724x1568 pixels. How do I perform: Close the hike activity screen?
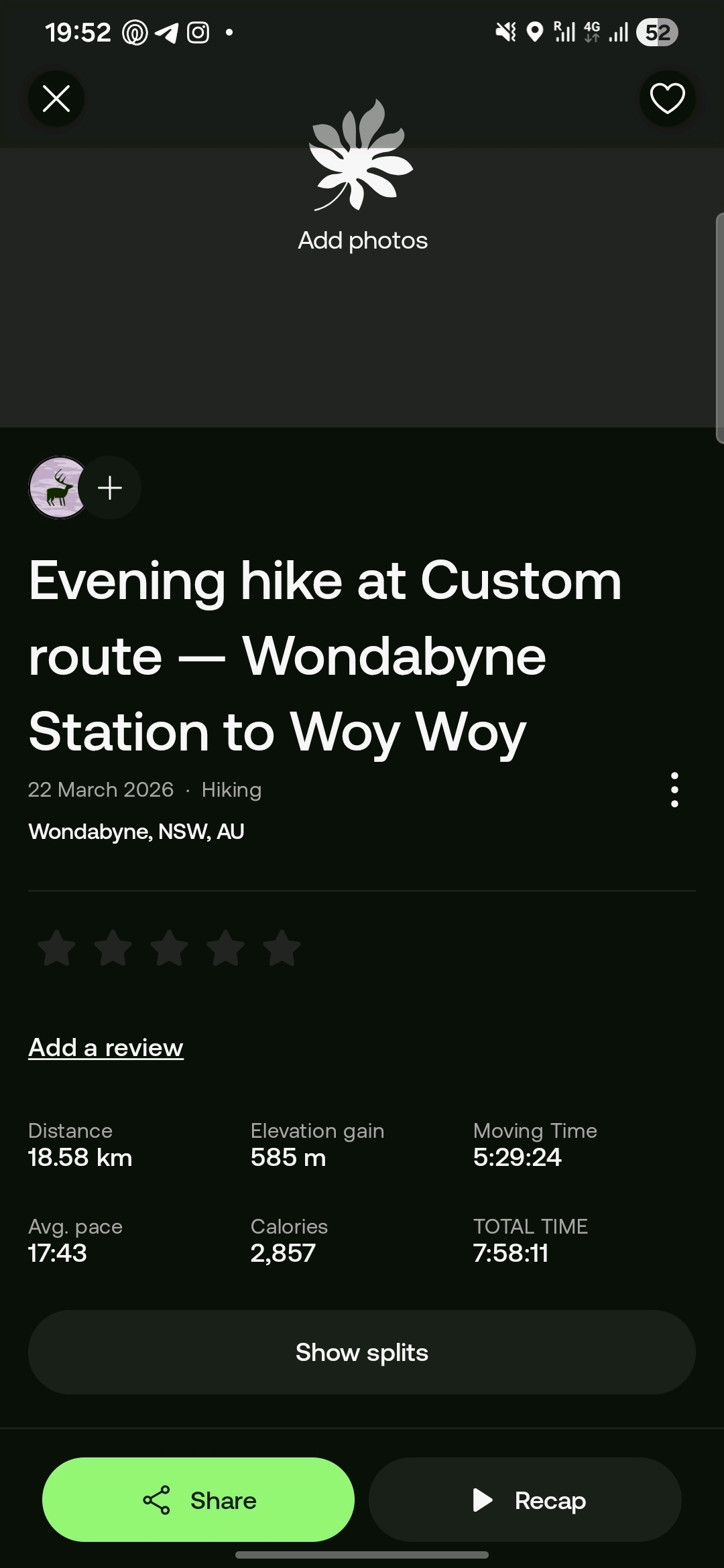click(x=56, y=99)
